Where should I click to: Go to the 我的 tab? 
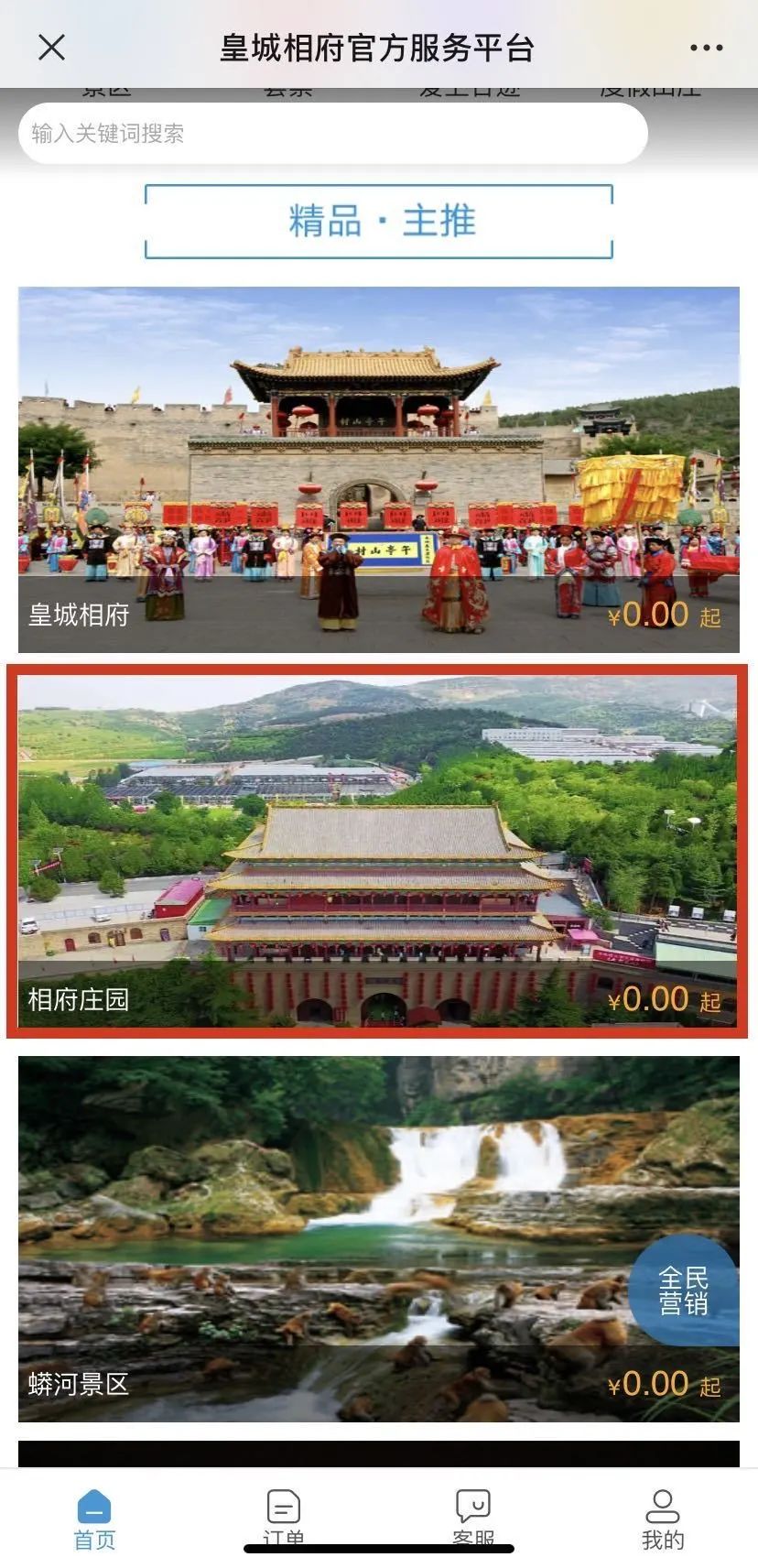pyautogui.click(x=663, y=1520)
